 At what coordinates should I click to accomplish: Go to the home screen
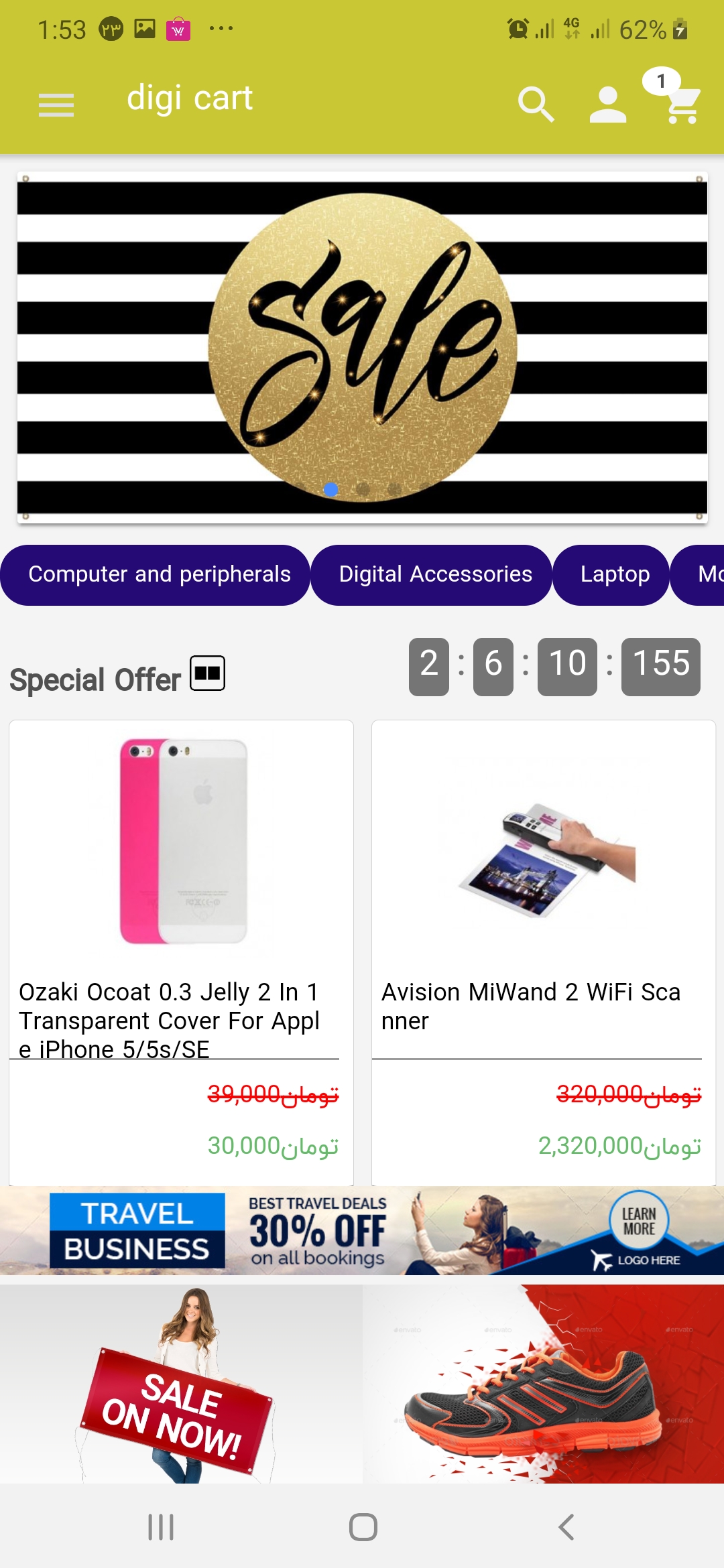[363, 1527]
